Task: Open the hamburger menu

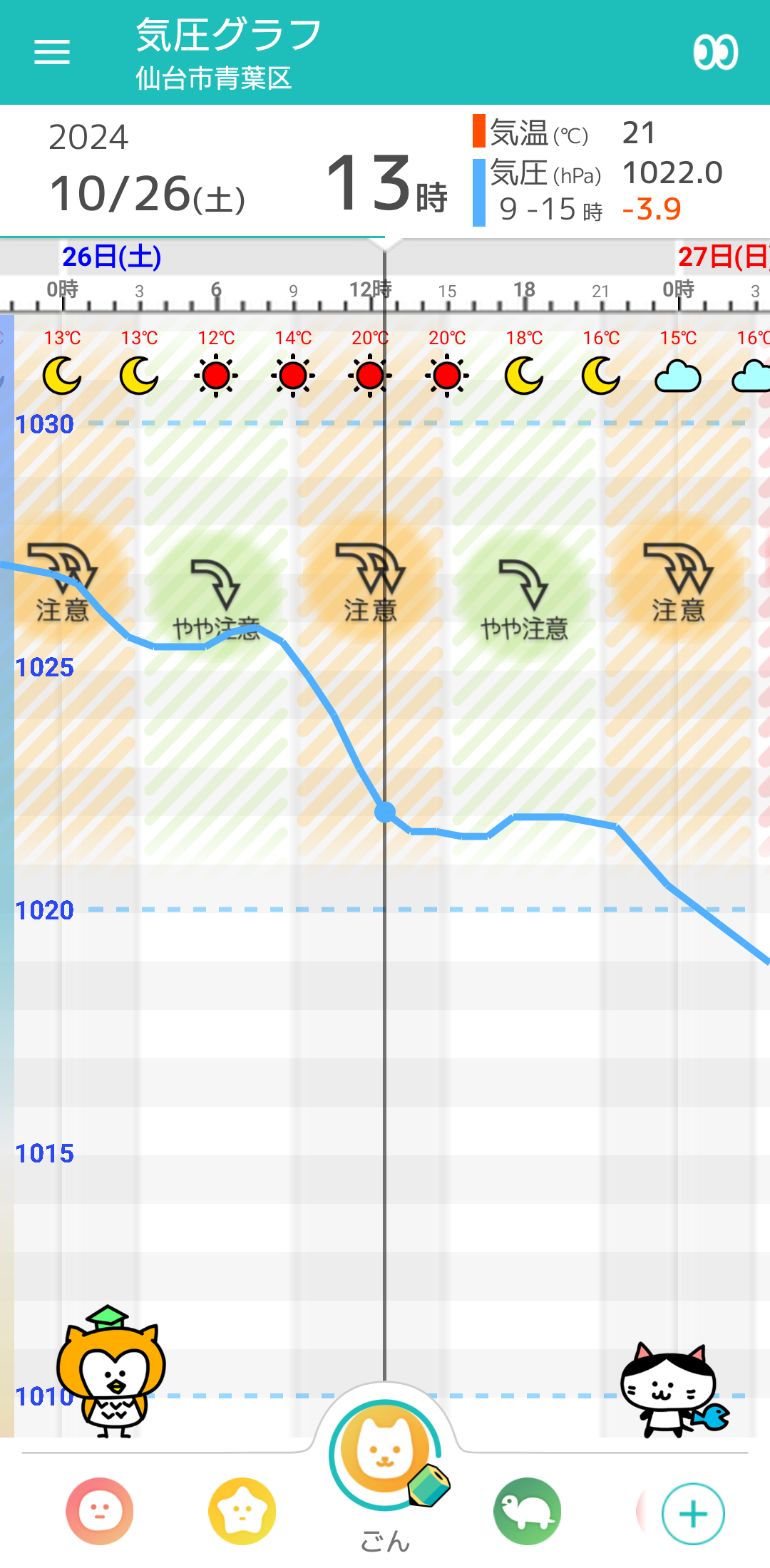Action: click(x=52, y=52)
